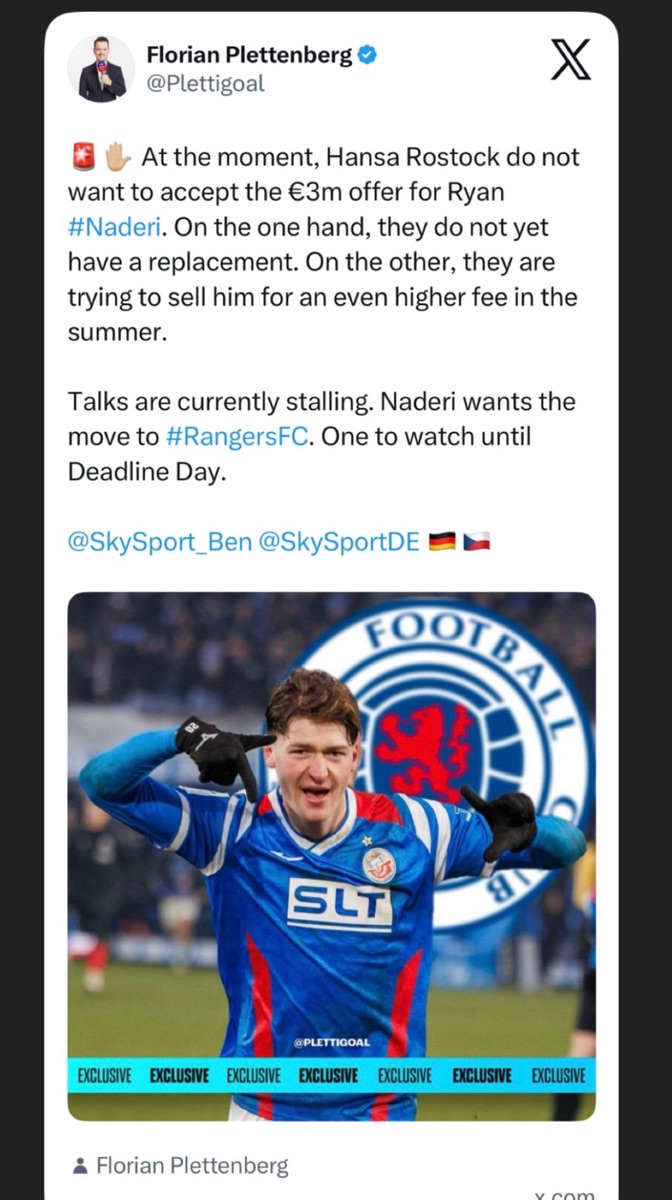672x1200 pixels.
Task: View the attached Rangers exclusive photo
Action: coord(331,855)
